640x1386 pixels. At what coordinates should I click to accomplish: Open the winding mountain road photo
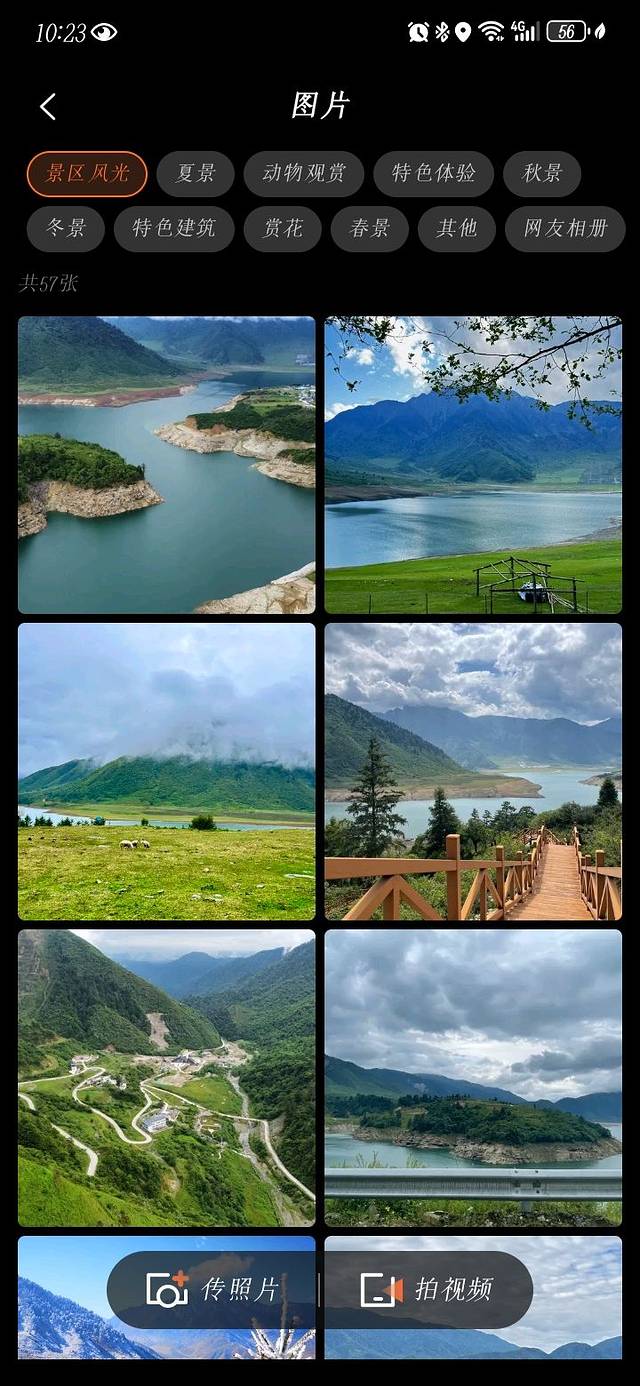pos(166,1078)
